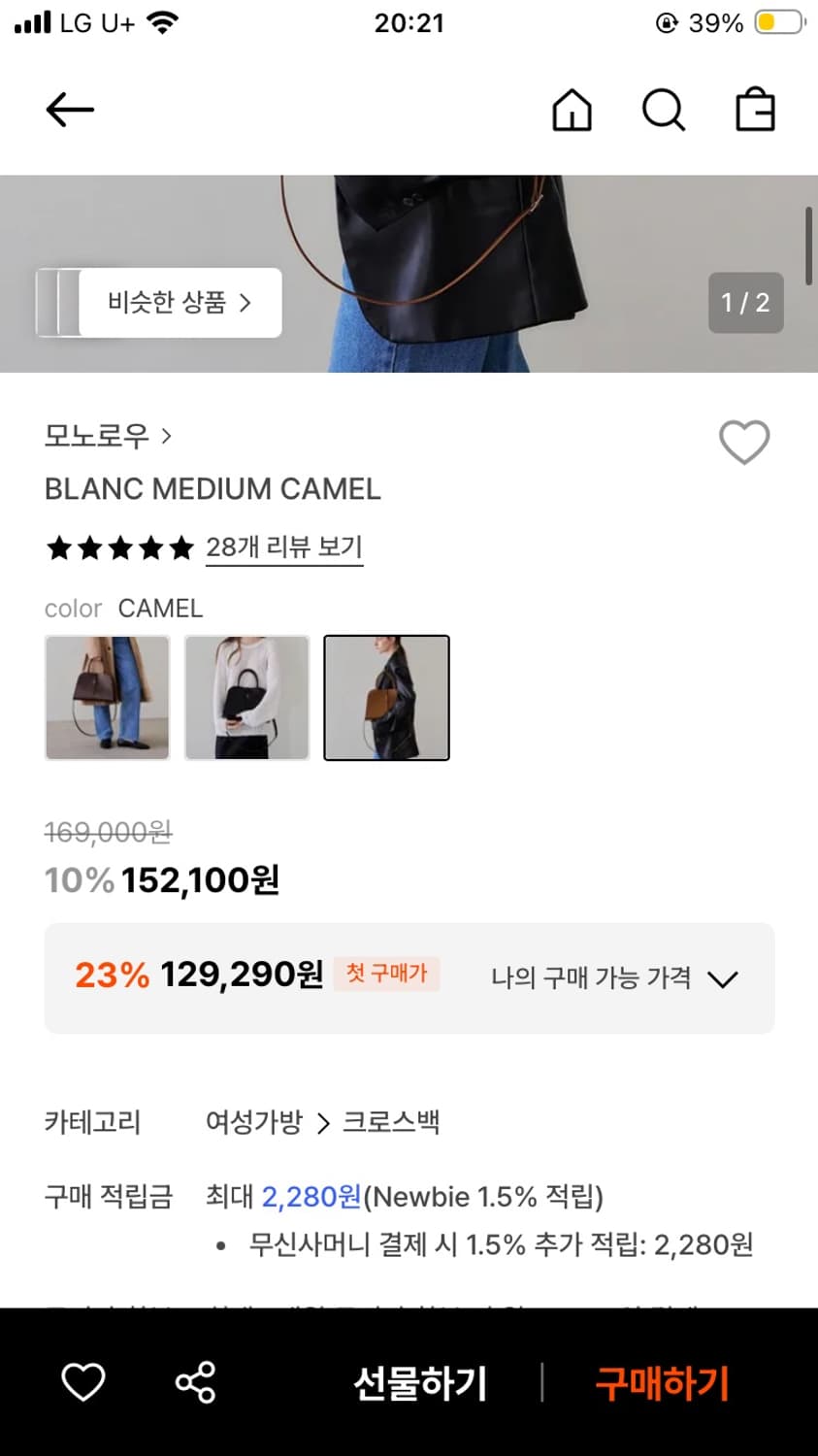Image resolution: width=818 pixels, height=1456 pixels.
Task: Open the home screen icon
Action: pos(572,110)
